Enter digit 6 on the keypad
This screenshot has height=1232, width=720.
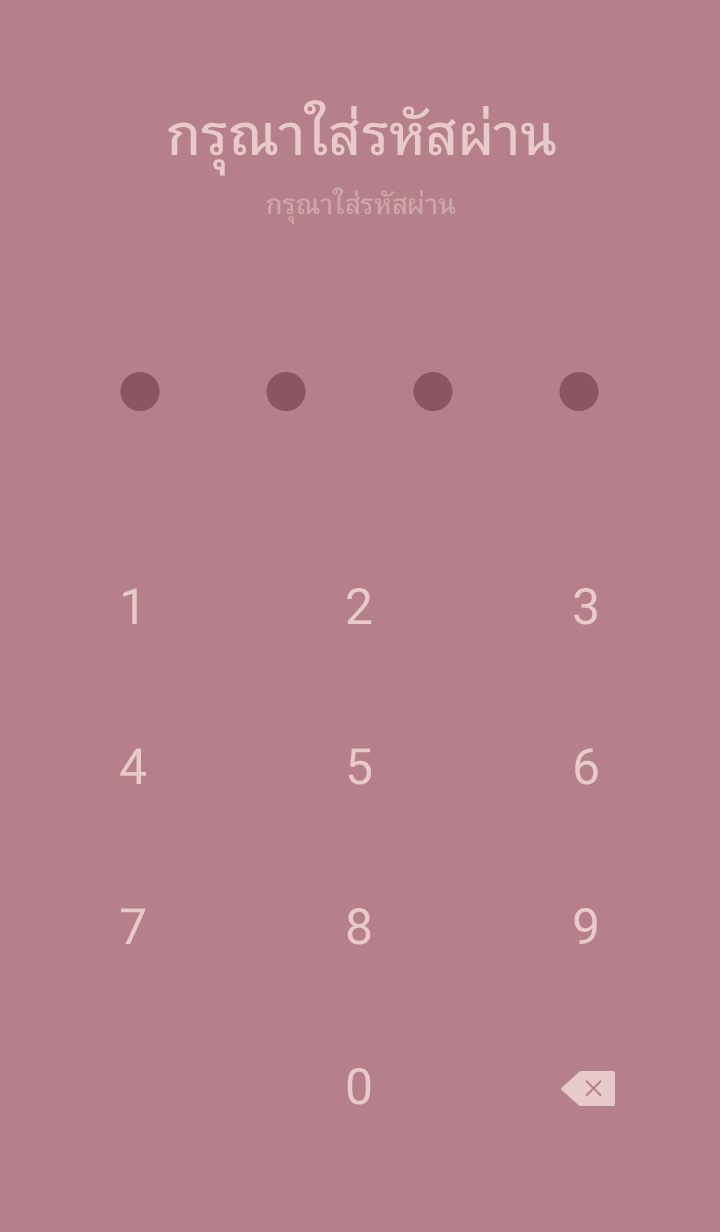click(586, 767)
